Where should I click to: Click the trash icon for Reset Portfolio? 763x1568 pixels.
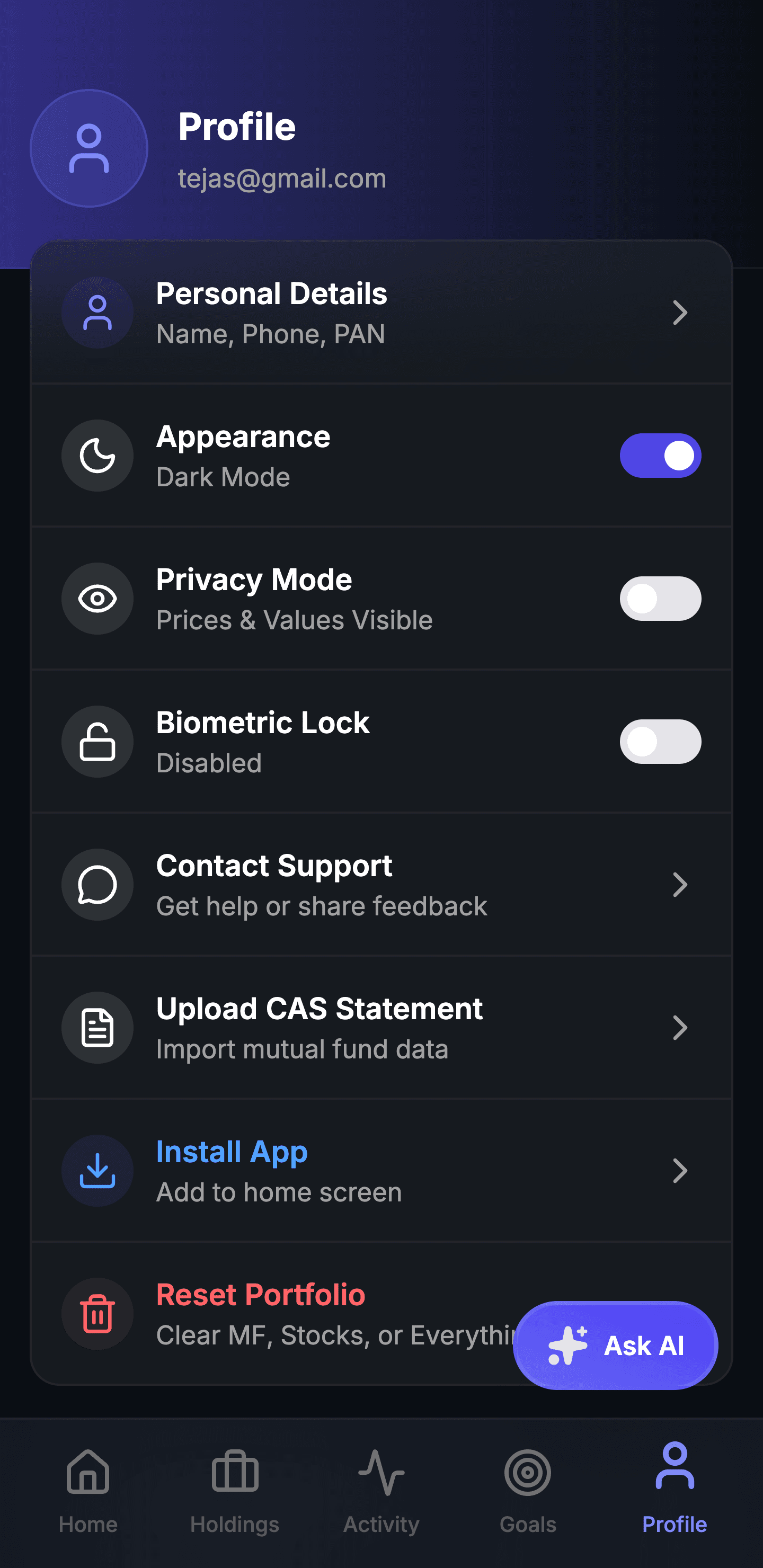click(x=97, y=1313)
